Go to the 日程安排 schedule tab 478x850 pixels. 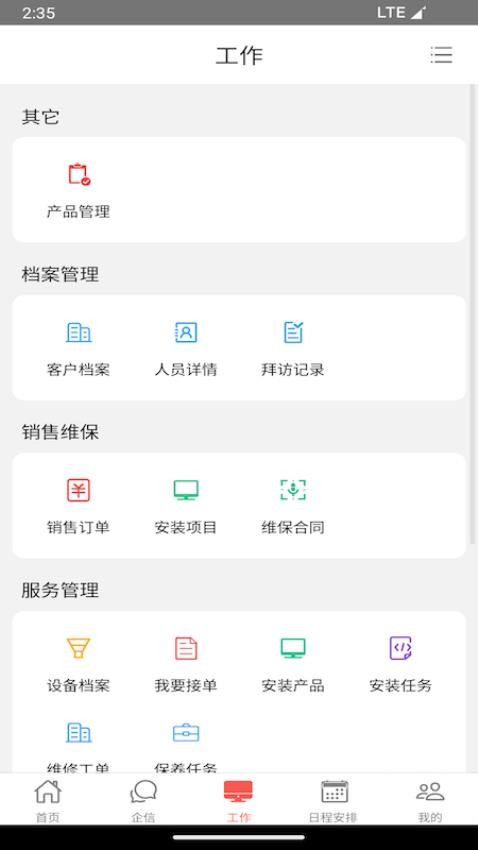(334, 801)
